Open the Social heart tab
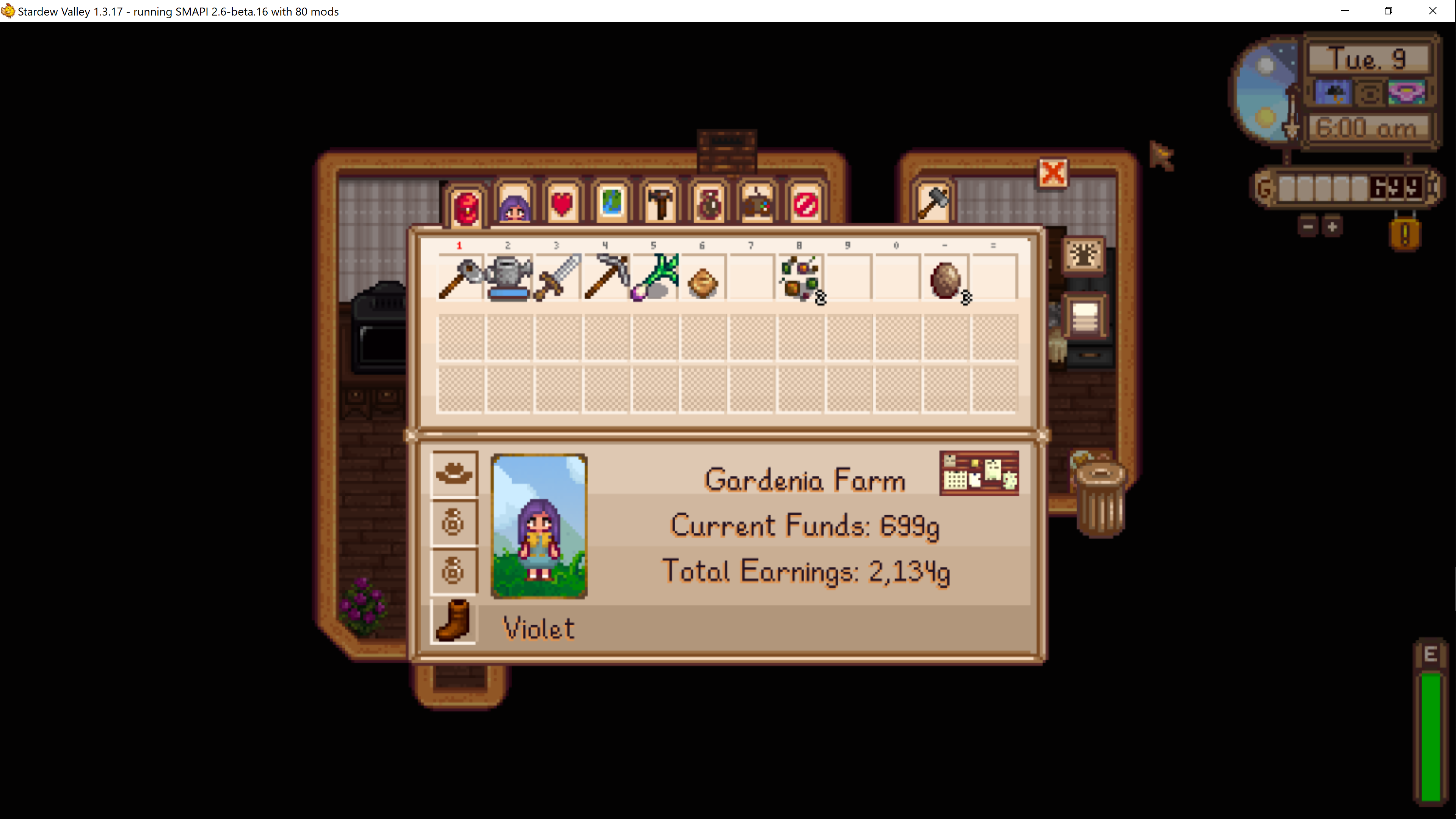 tap(562, 204)
